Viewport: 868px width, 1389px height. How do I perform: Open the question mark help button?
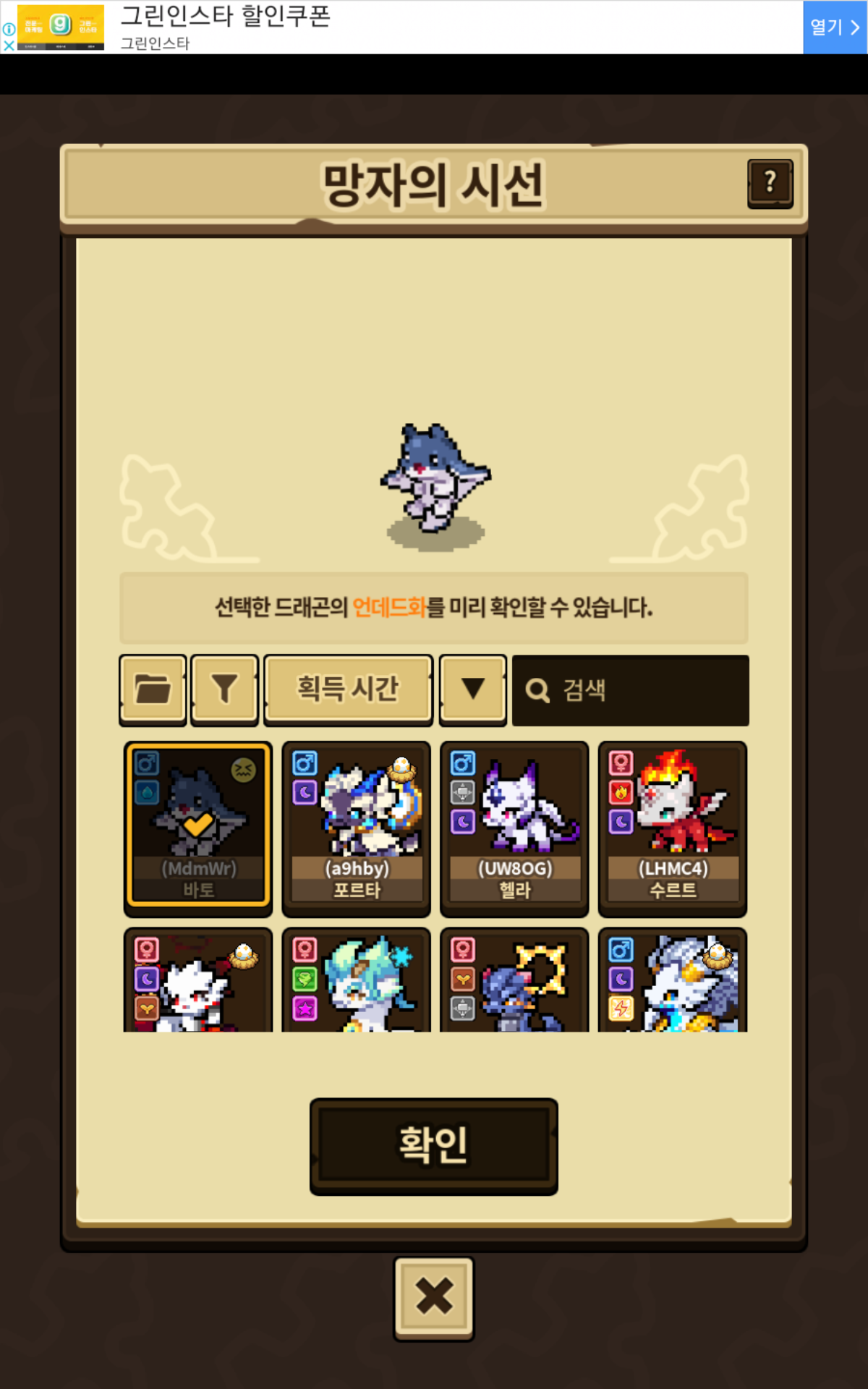[770, 184]
